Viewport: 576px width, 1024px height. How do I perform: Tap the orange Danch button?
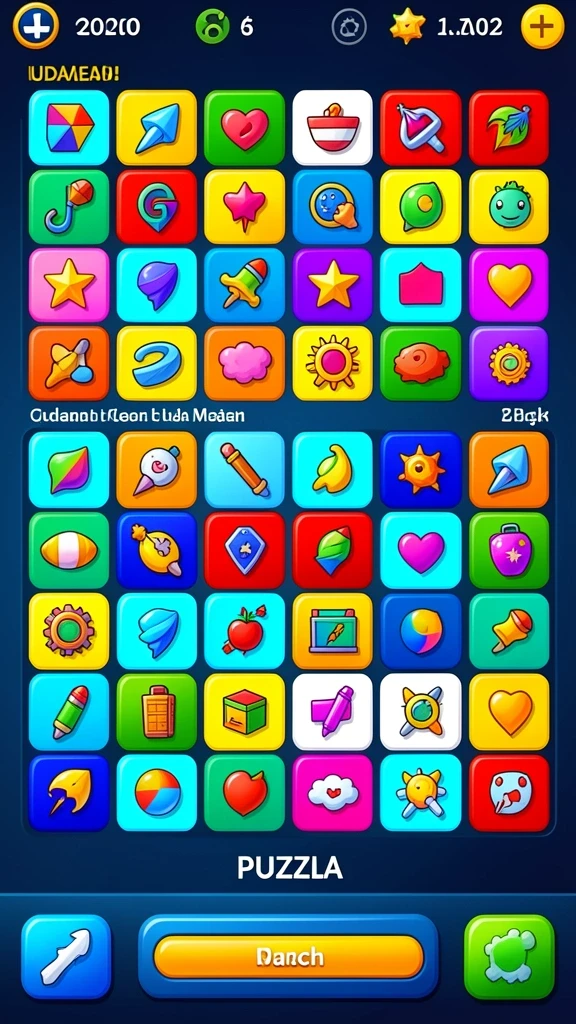289,957
